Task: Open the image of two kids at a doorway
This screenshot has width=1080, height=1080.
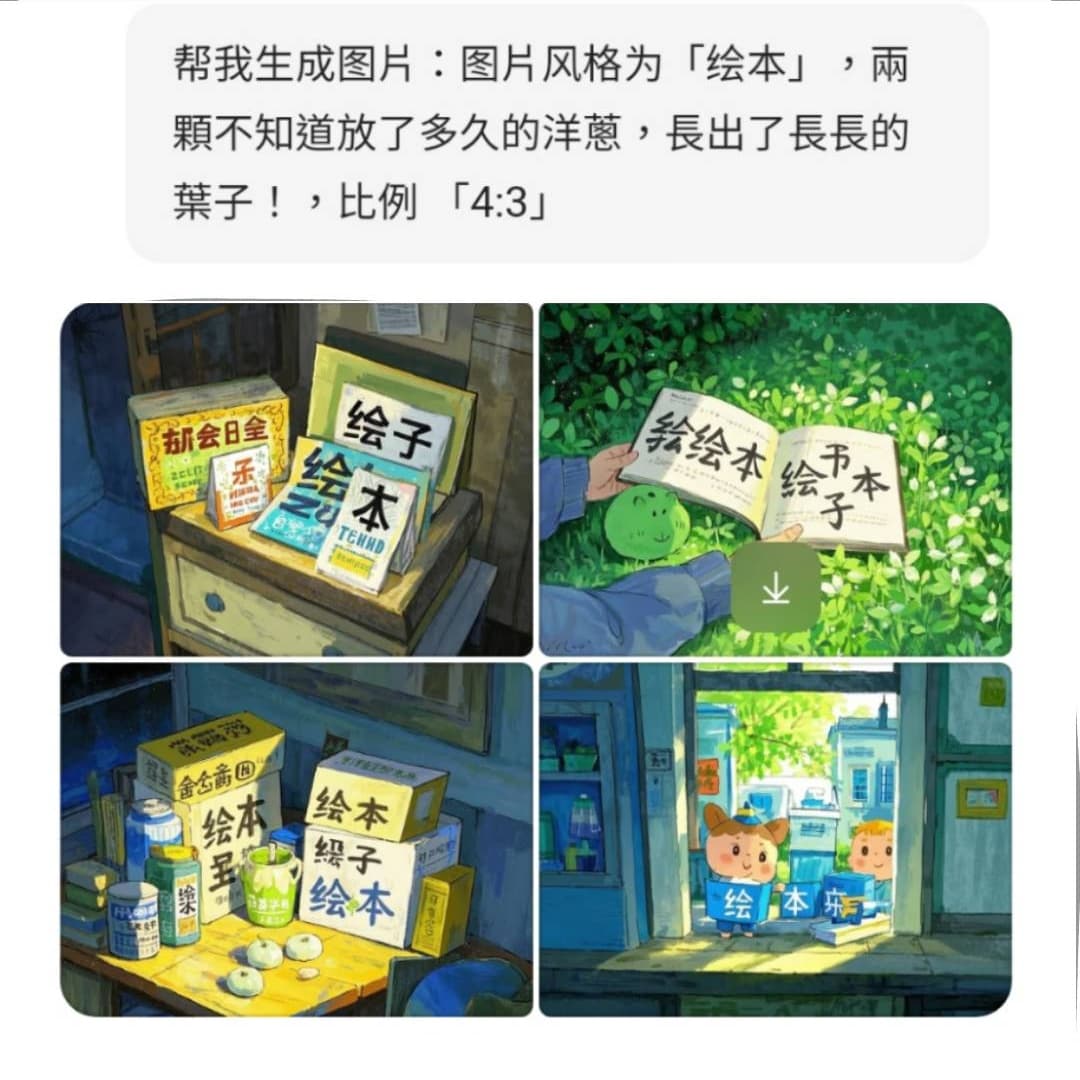Action: click(775, 838)
